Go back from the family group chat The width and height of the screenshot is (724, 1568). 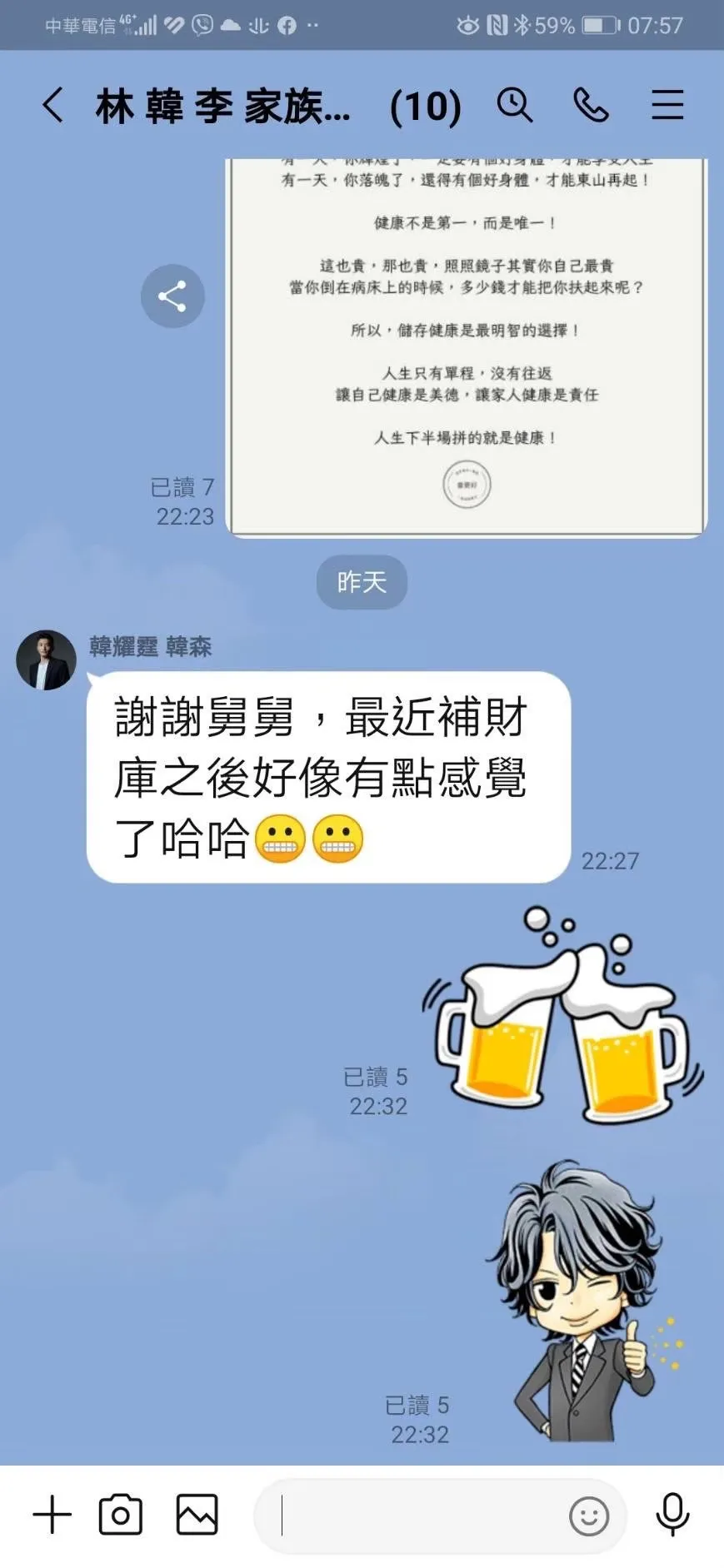53,106
